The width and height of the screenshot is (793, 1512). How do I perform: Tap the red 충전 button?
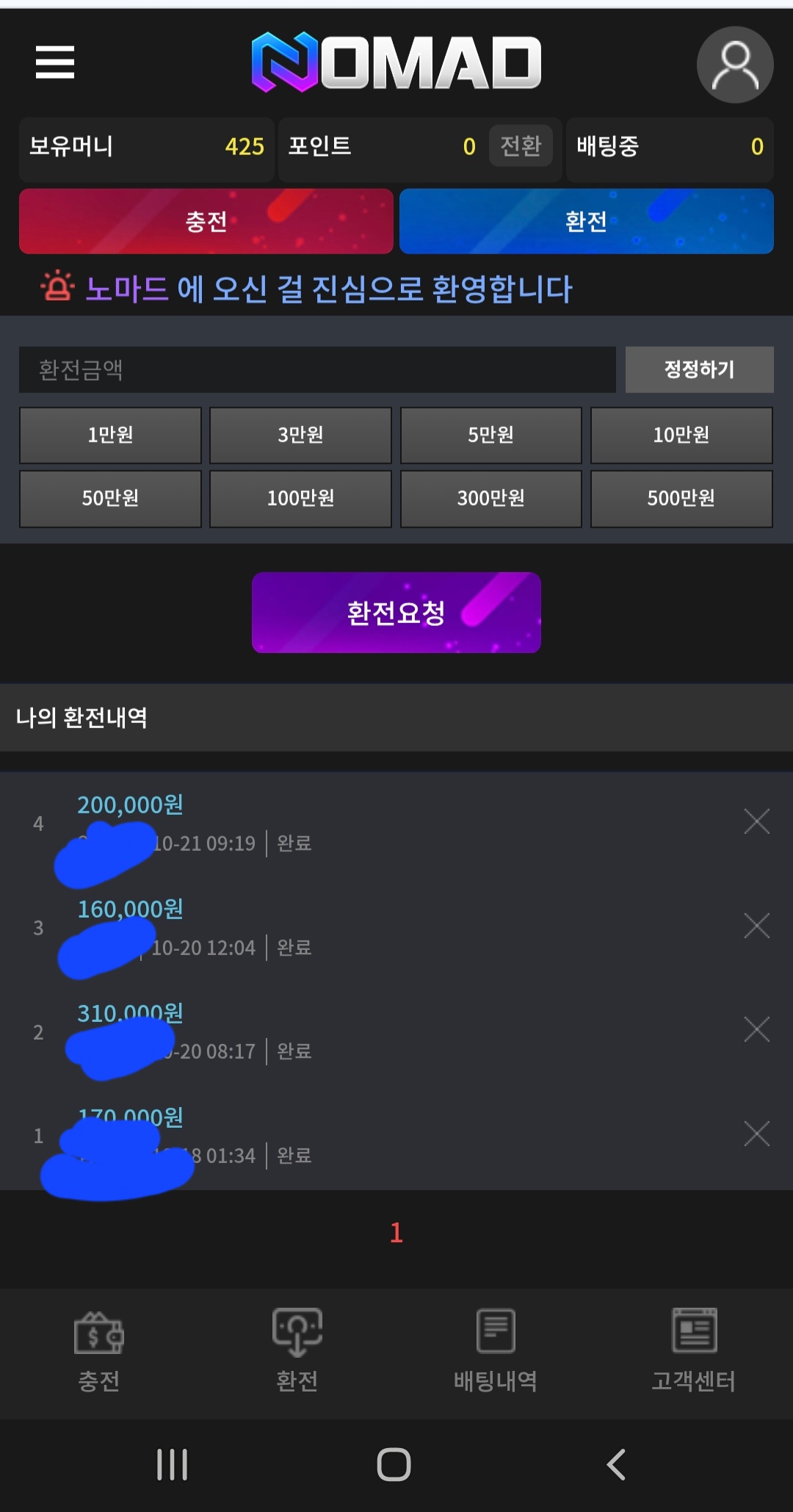tap(206, 221)
